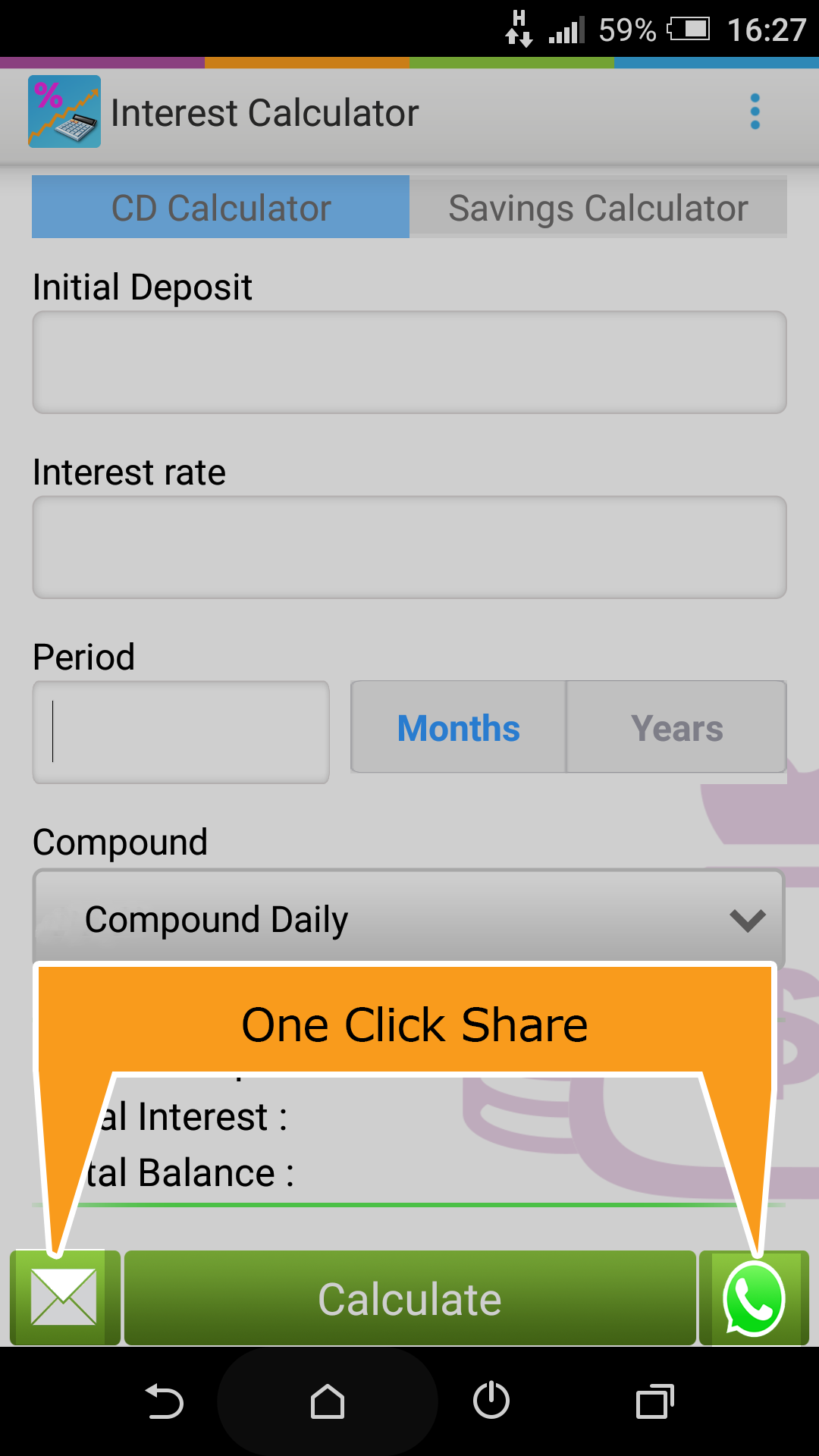Screen dimensions: 819x1456
Task: Expand the Compound Daily dropdown
Action: [408, 918]
